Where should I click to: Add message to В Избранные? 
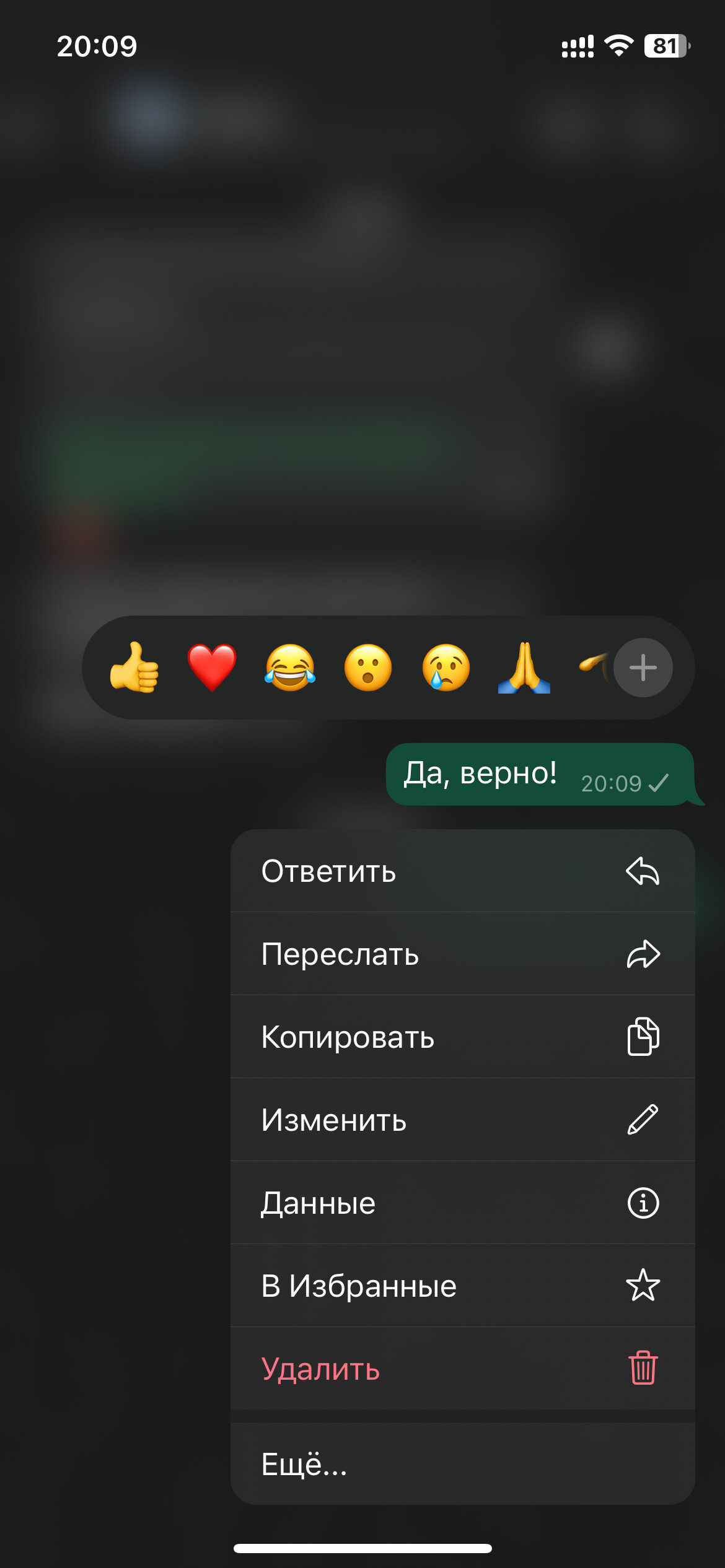tap(462, 1286)
